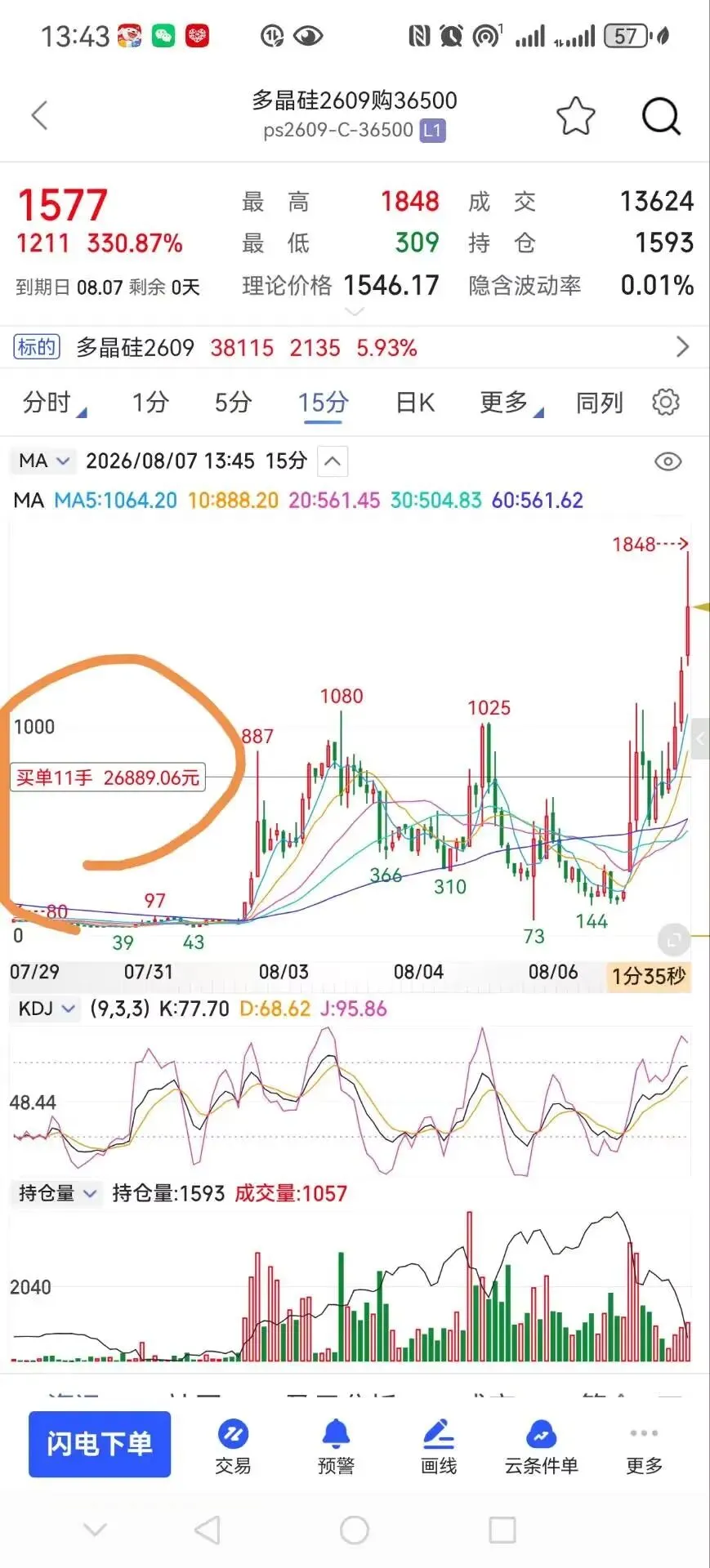Open the 画线 drawing tool
The height and width of the screenshot is (1568, 710).
pos(439,1447)
